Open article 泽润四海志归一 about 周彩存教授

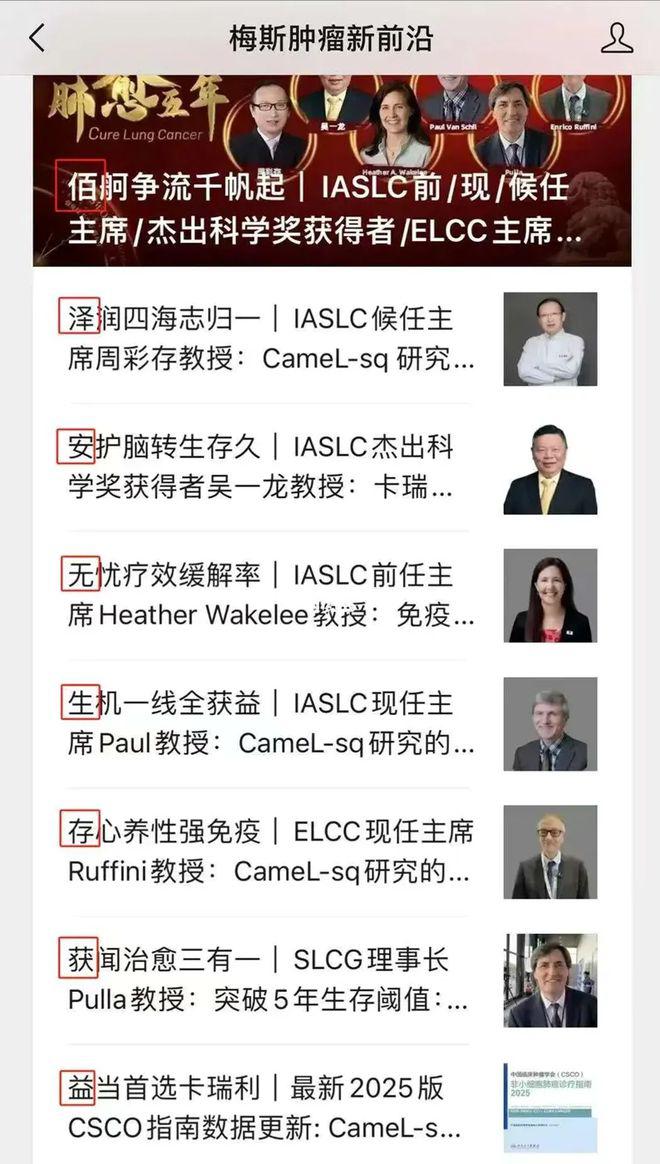[x=270, y=339]
